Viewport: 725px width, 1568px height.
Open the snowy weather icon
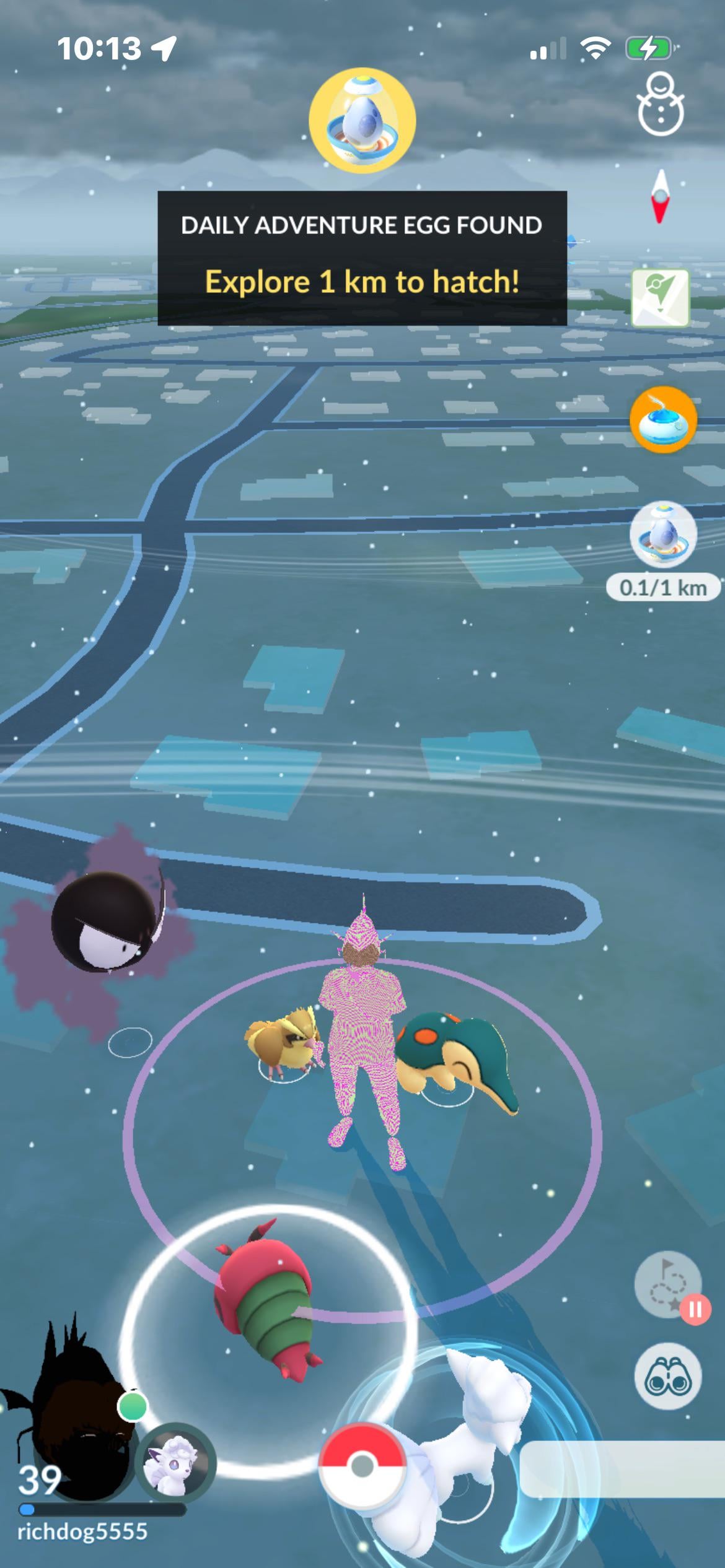(x=661, y=104)
